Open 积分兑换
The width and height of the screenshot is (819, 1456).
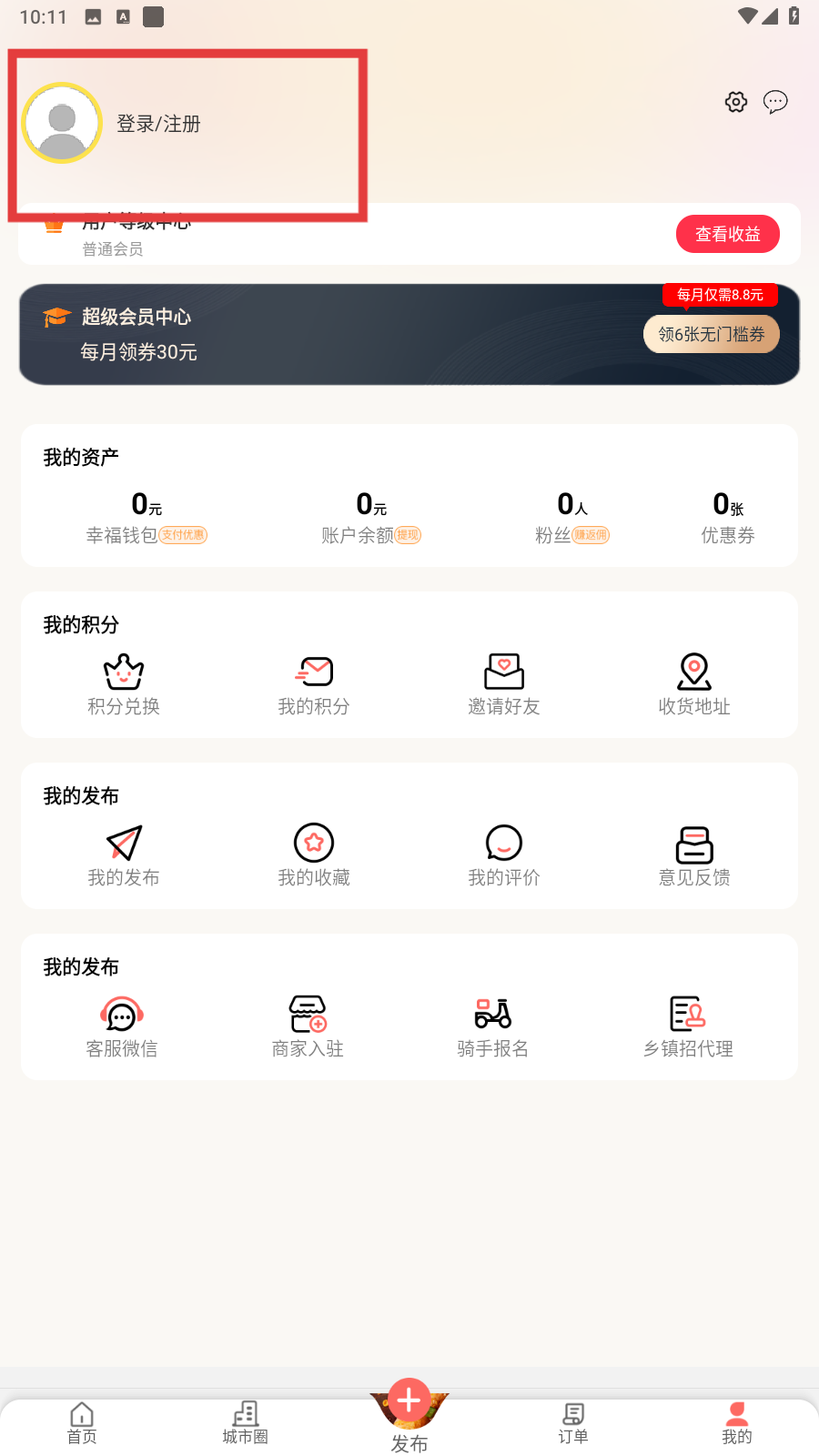pos(124,684)
